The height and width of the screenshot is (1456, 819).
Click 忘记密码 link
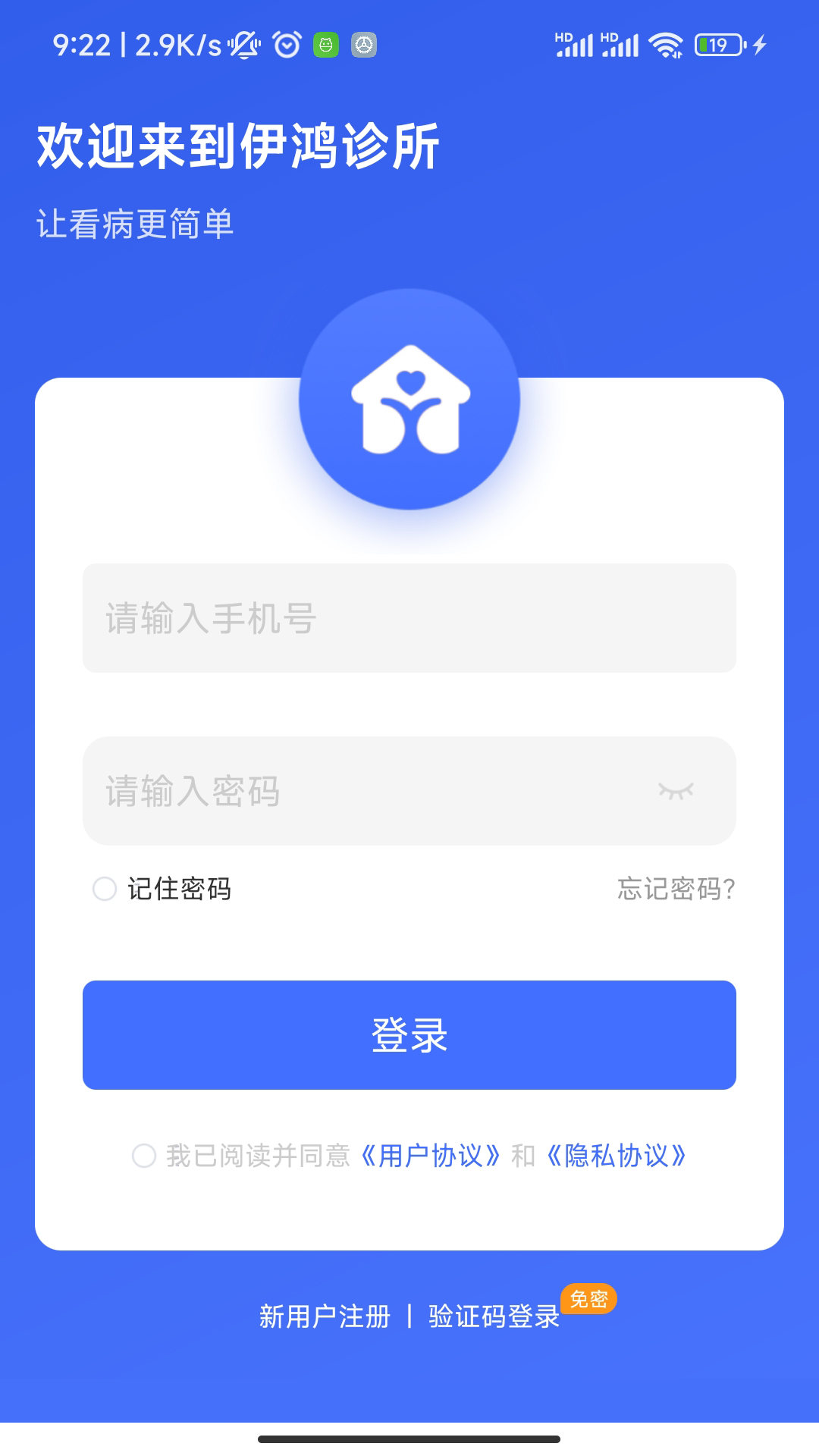pos(676,889)
